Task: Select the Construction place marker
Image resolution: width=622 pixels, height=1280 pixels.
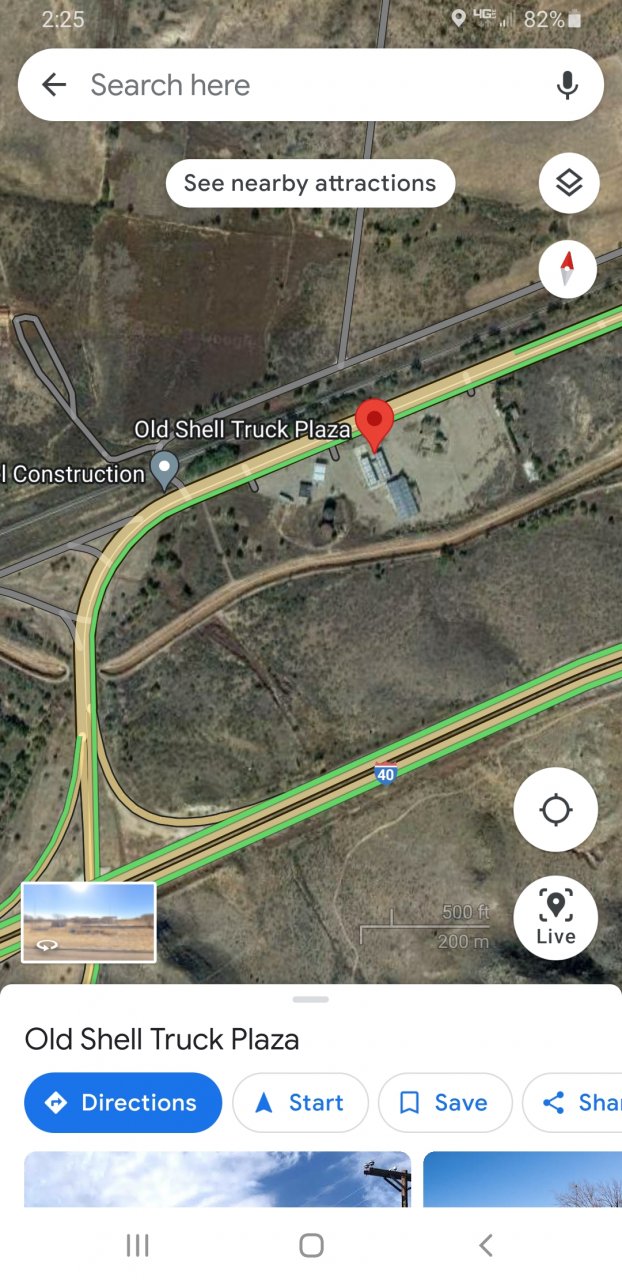Action: pos(164,468)
